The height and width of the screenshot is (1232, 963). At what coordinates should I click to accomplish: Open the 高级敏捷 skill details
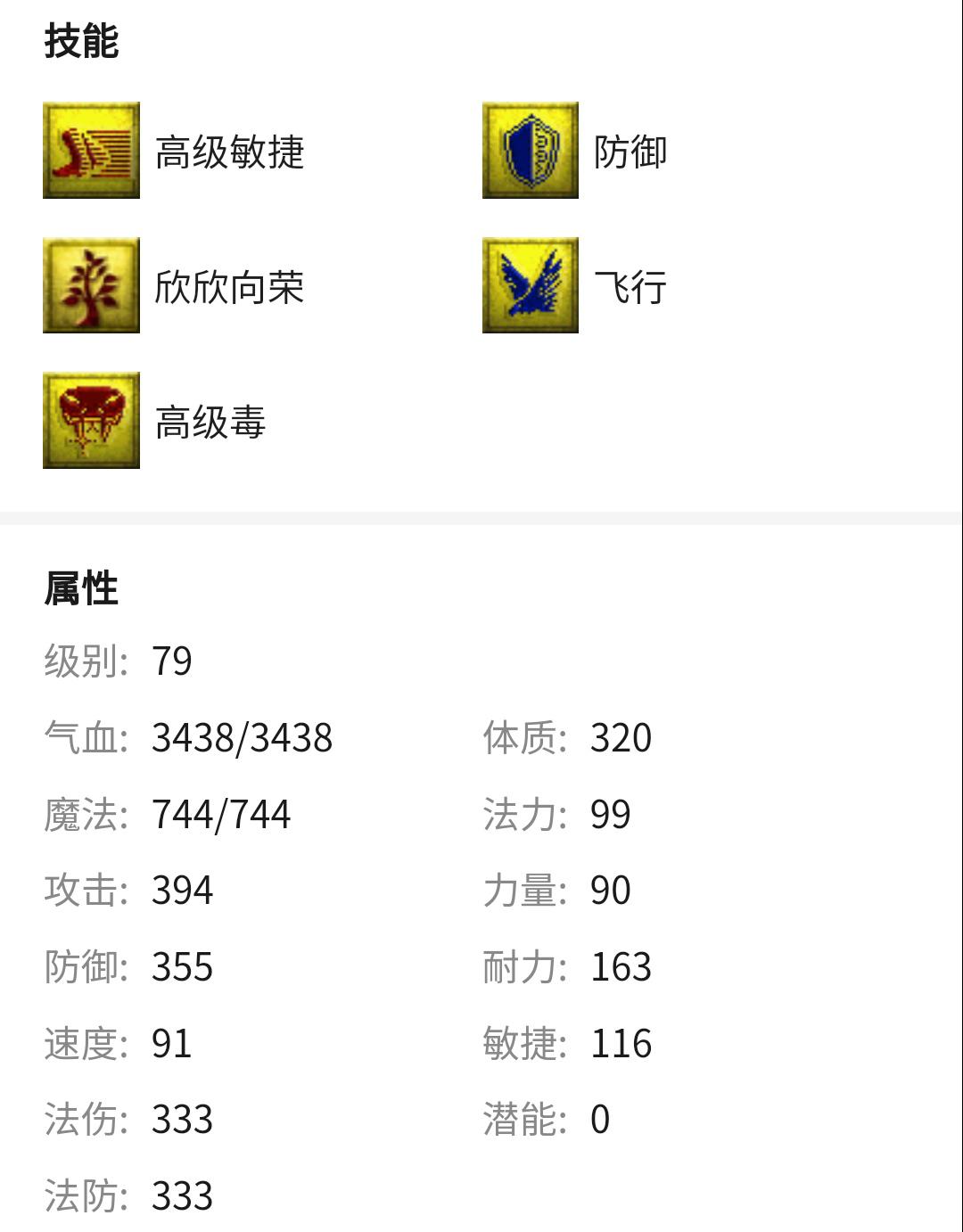tap(91, 150)
